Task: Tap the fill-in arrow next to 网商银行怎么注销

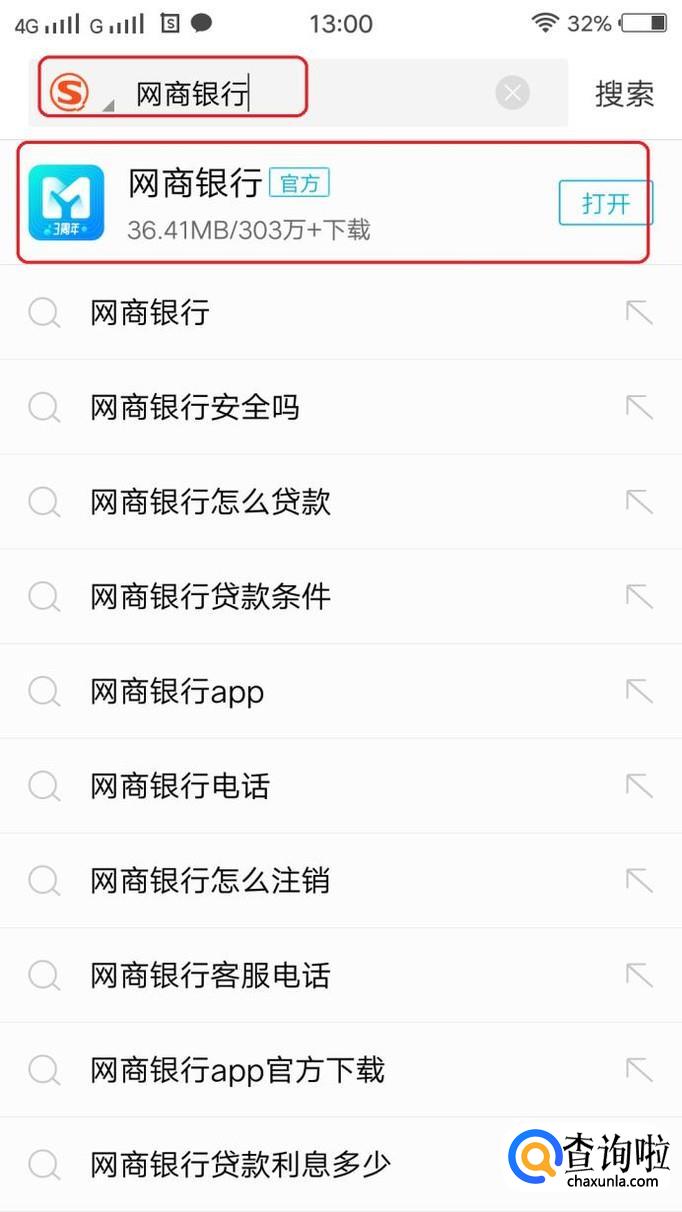Action: tap(639, 881)
